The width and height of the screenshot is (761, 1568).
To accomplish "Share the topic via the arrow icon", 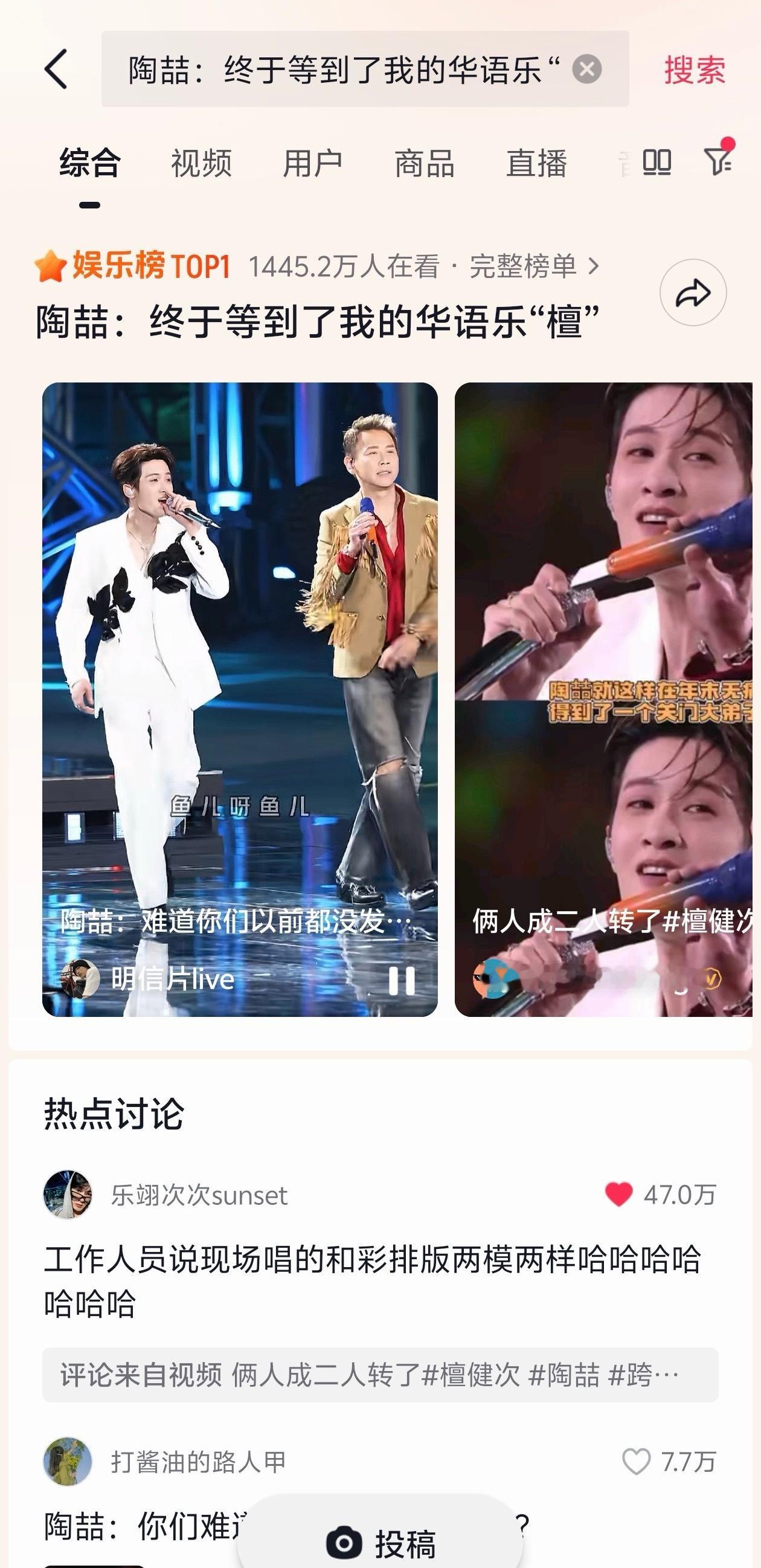I will coord(693,292).
